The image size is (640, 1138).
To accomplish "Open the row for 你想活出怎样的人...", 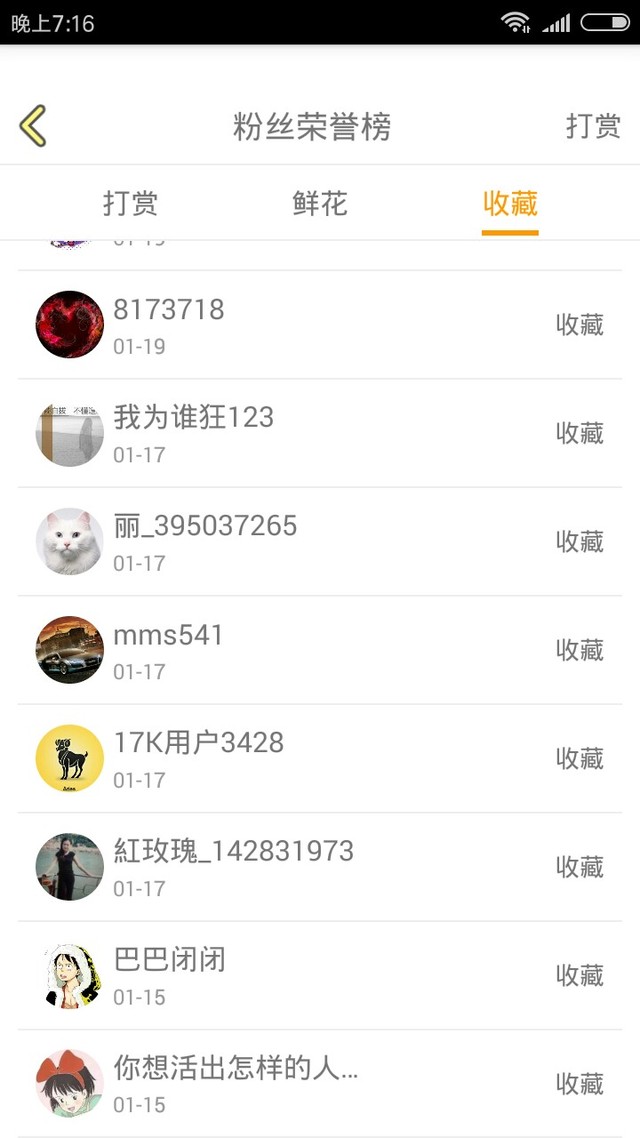I will [320, 1084].
